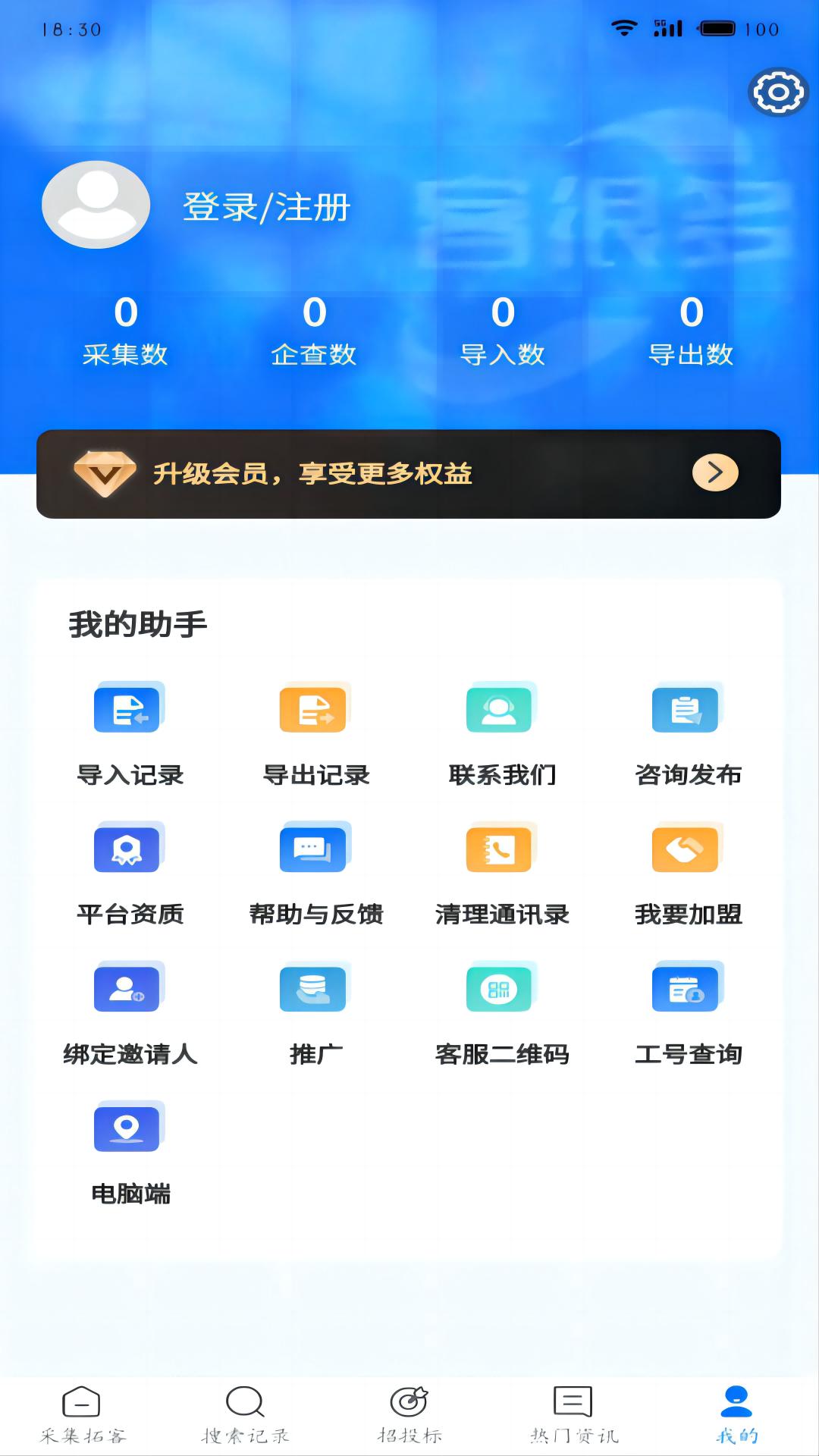Open 工号查询 employee ID lookup
The image size is (819, 1456).
coord(686,988)
